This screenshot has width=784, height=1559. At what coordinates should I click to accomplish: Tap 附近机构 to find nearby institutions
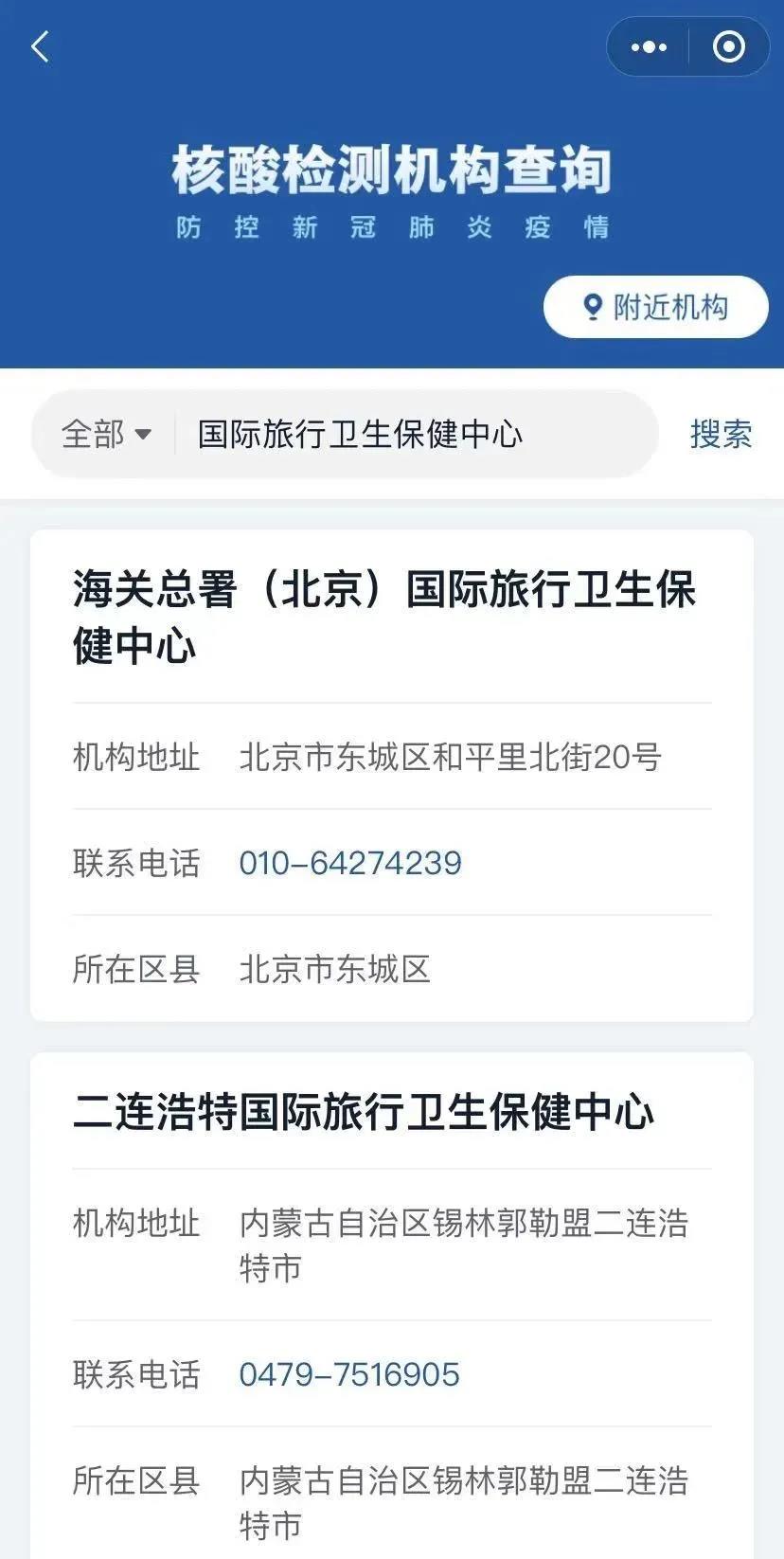coord(655,307)
